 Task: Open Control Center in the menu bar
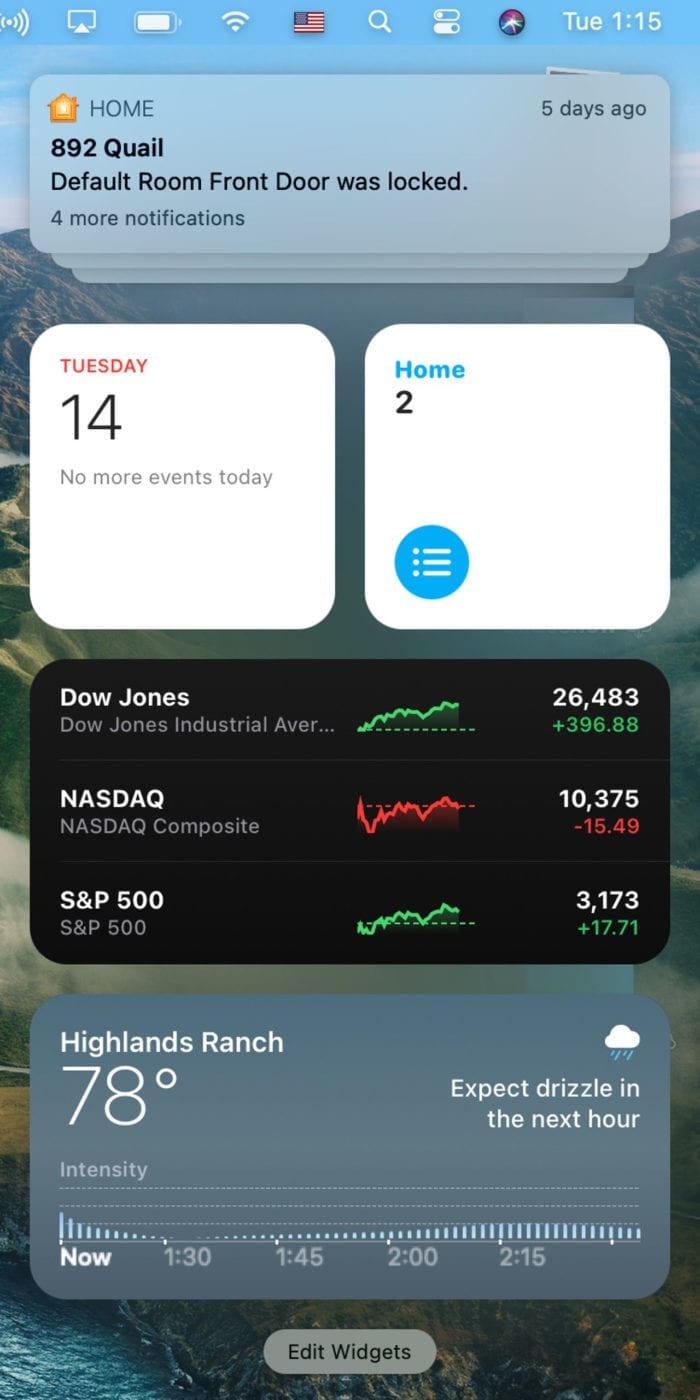click(x=445, y=21)
